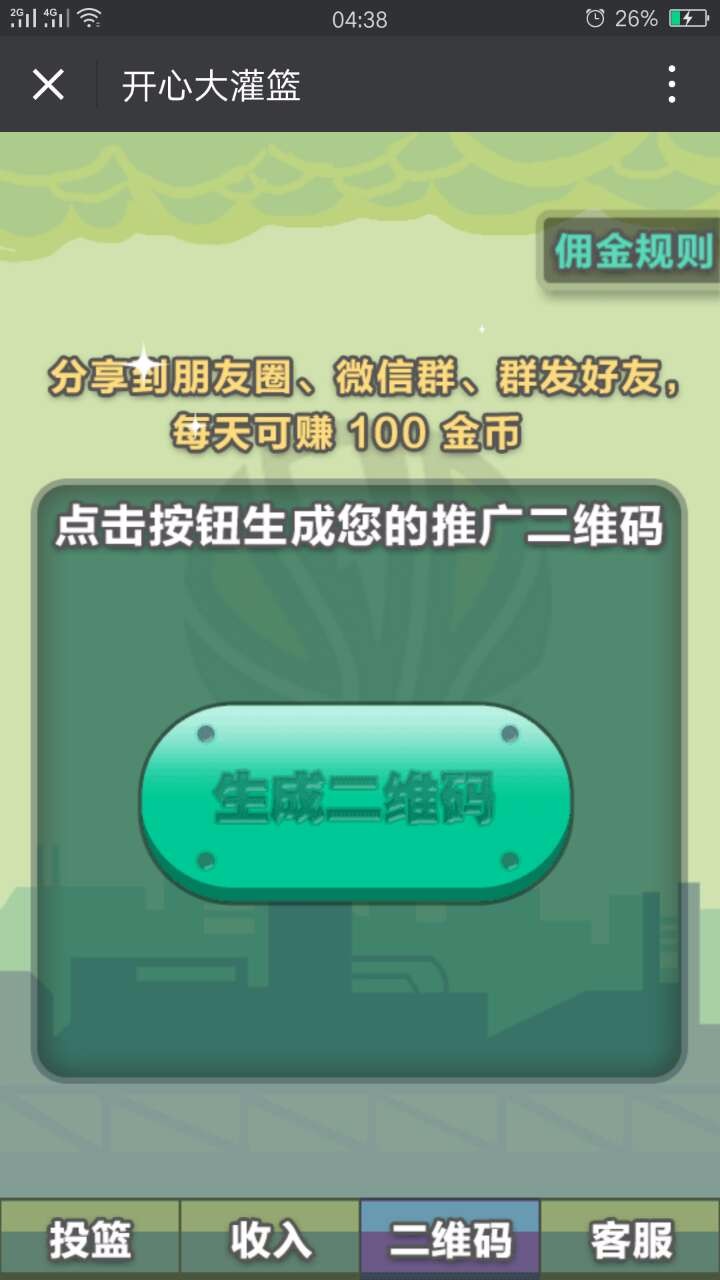Open the three-dot overflow menu
The image size is (720, 1280).
pyautogui.click(x=672, y=85)
